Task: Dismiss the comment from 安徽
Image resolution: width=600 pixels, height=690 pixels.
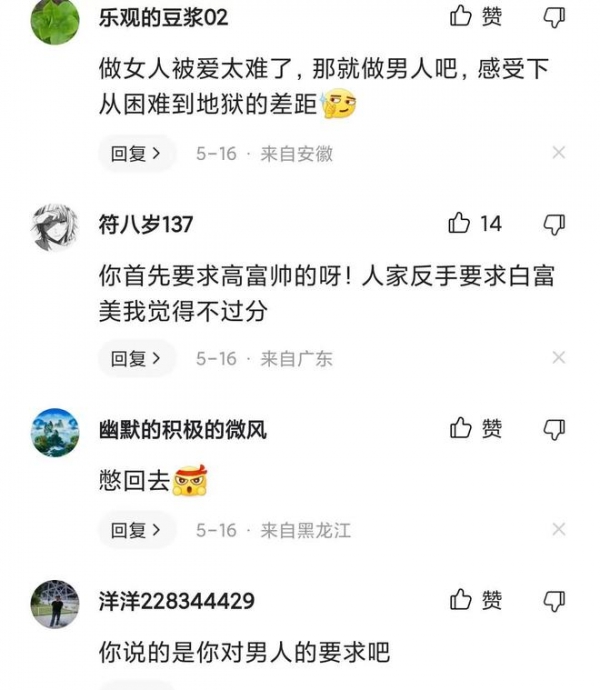Action: (559, 153)
